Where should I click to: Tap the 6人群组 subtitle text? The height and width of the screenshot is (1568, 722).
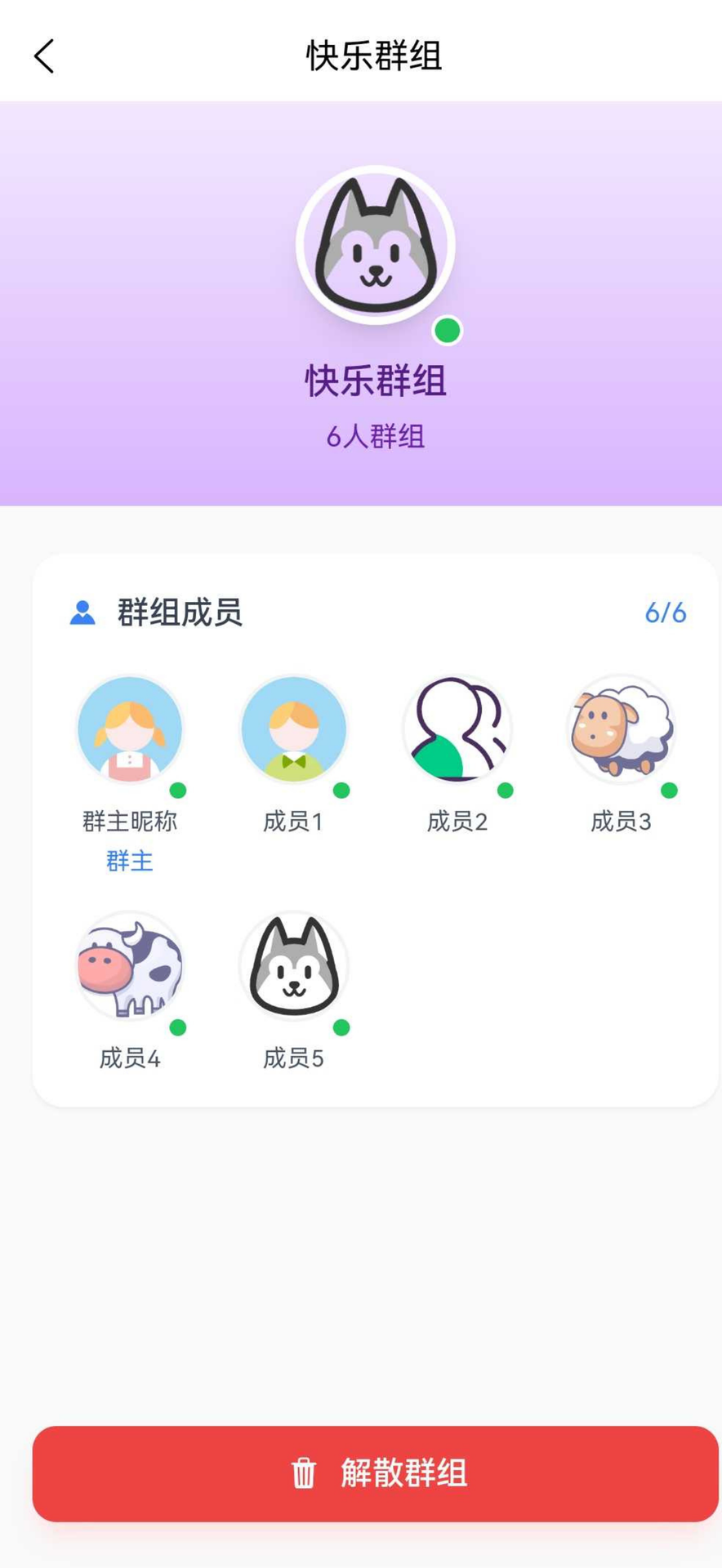(375, 437)
